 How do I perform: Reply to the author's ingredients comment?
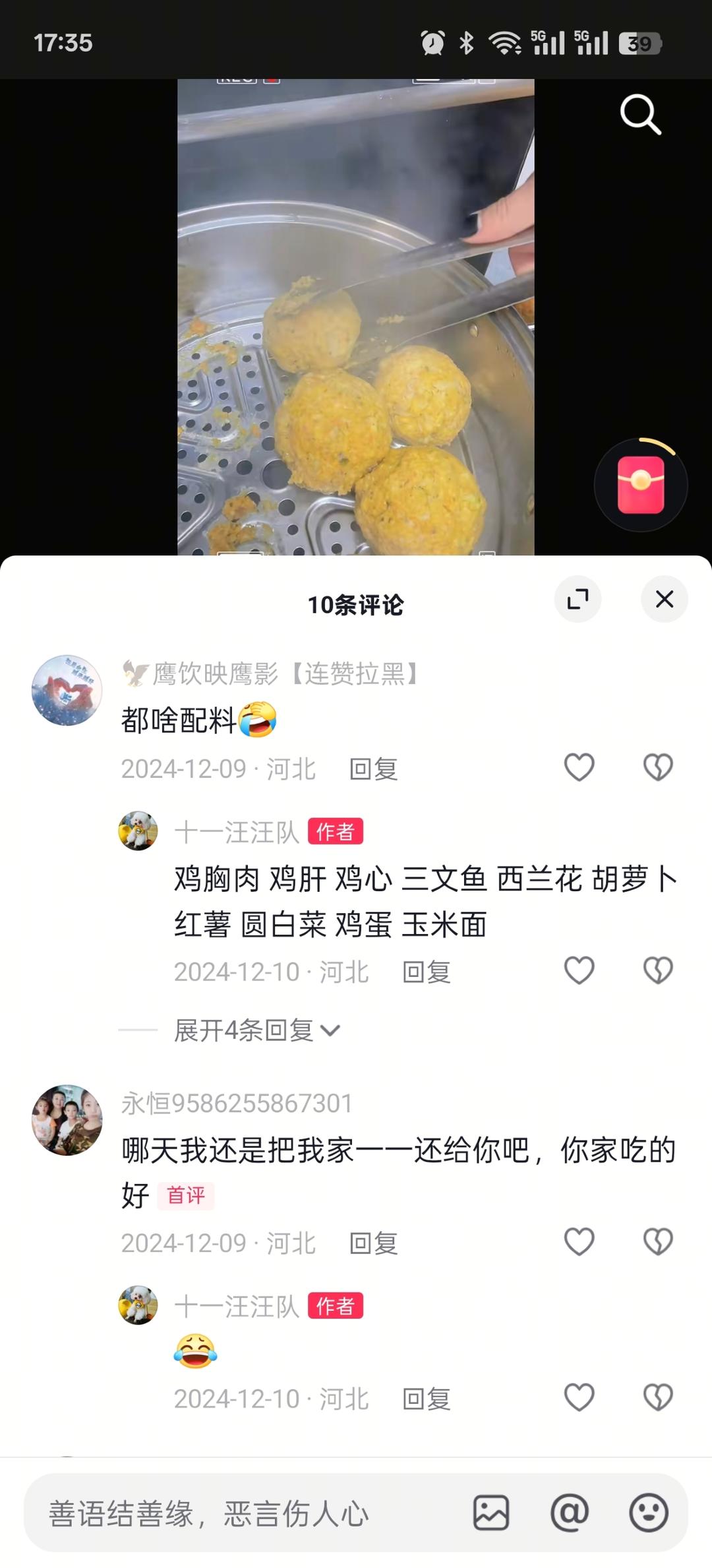pos(427,972)
